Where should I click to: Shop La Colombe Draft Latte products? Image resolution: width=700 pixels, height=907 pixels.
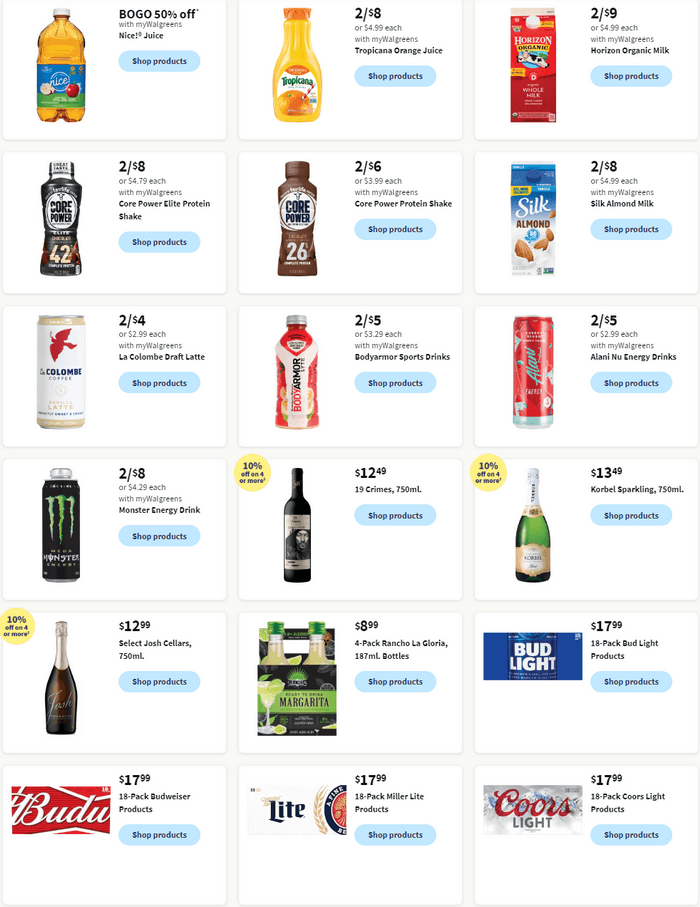pyautogui.click(x=159, y=383)
